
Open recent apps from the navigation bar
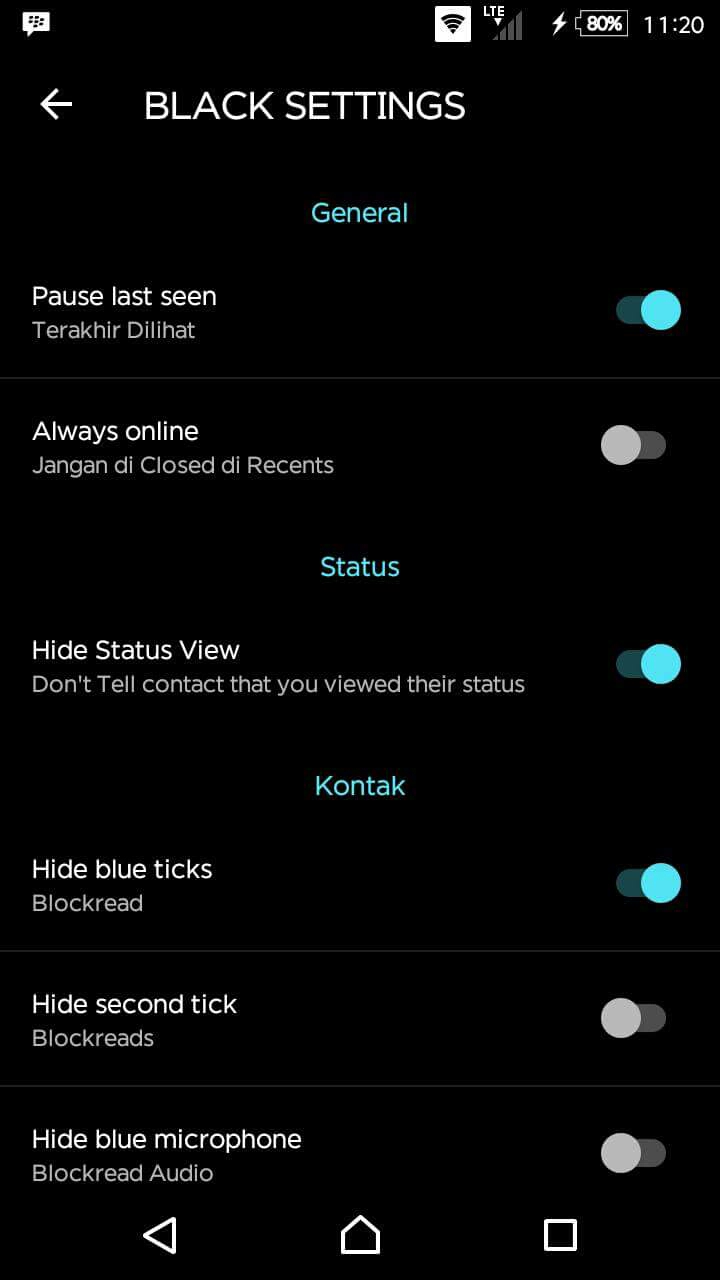[560, 1235]
